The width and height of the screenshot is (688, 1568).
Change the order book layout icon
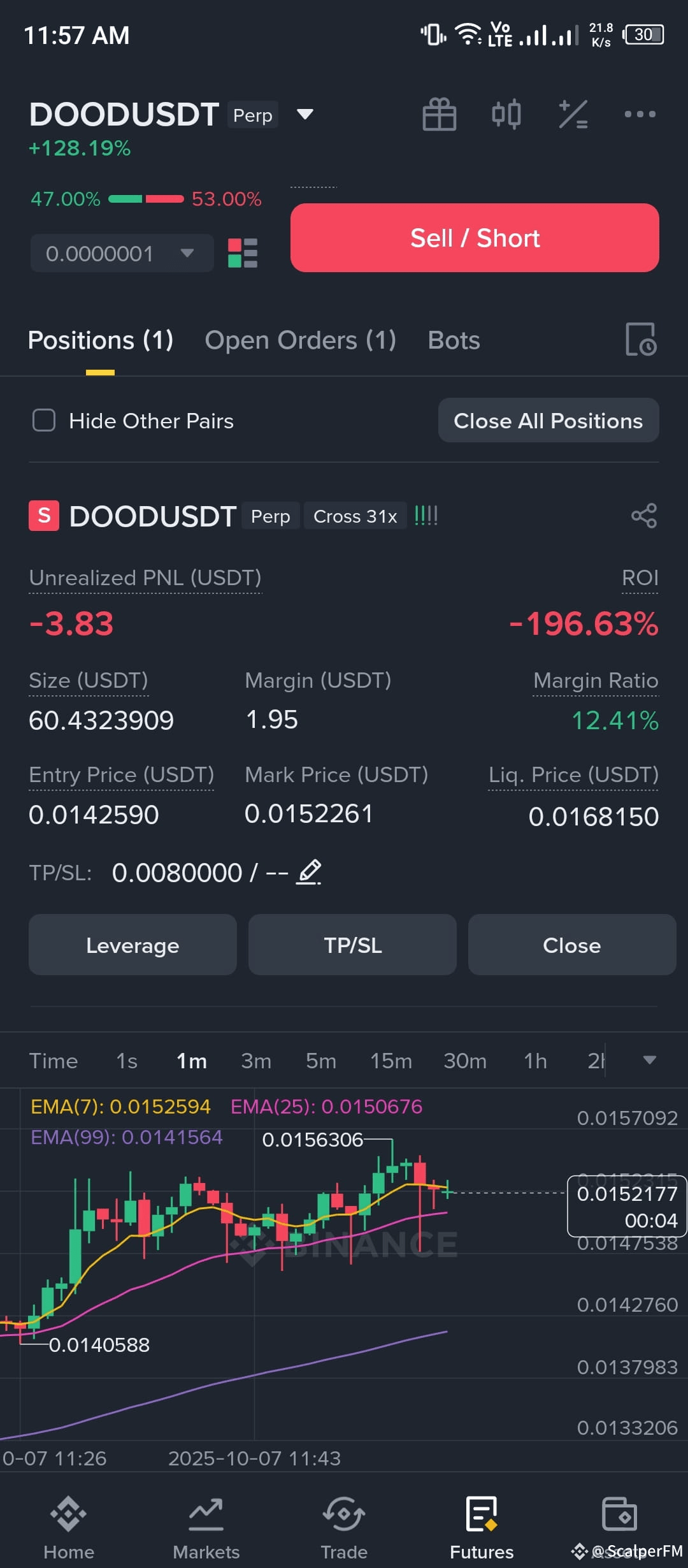tap(243, 253)
